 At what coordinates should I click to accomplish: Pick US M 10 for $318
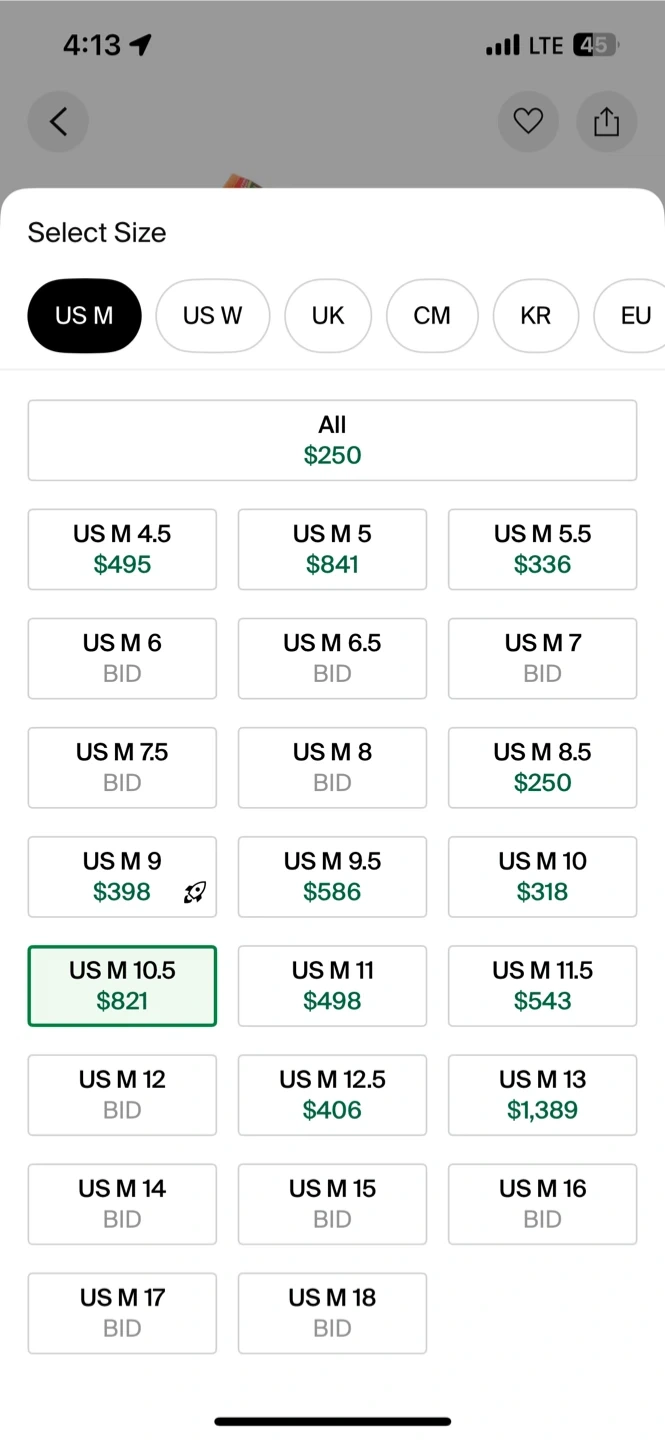(542, 876)
